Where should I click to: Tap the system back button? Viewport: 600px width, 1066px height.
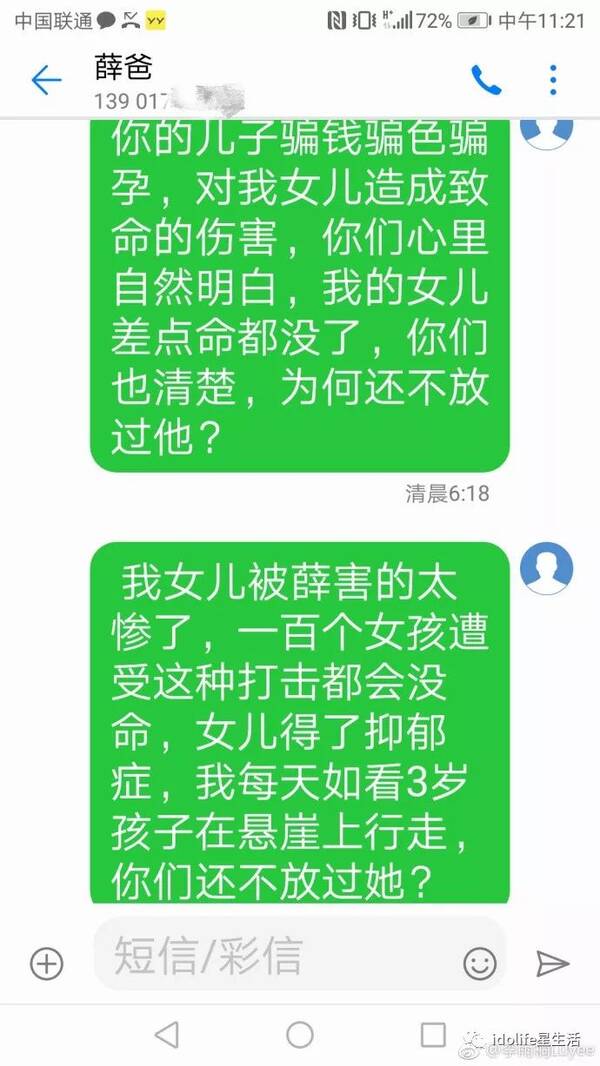point(166,1035)
